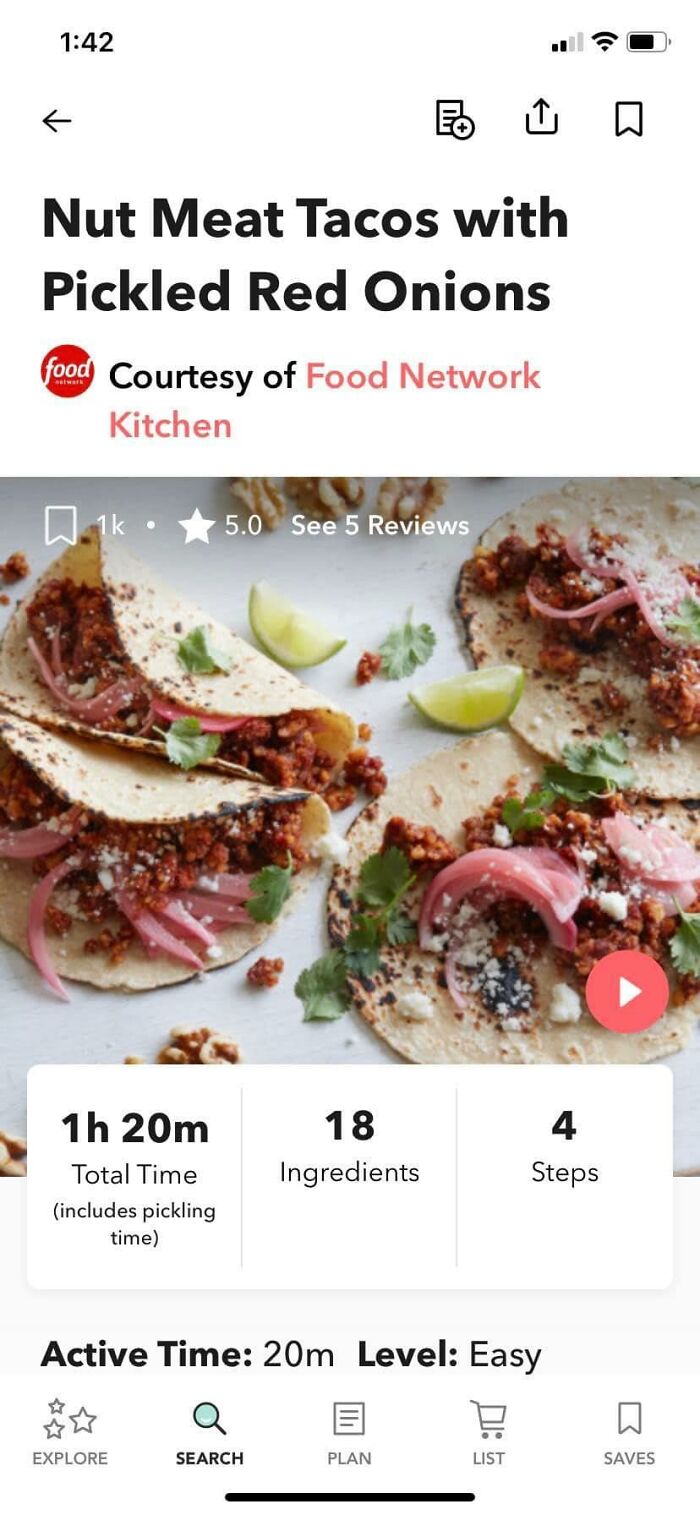Go back with the arrow icon
The height and width of the screenshot is (1515, 700).
point(57,121)
